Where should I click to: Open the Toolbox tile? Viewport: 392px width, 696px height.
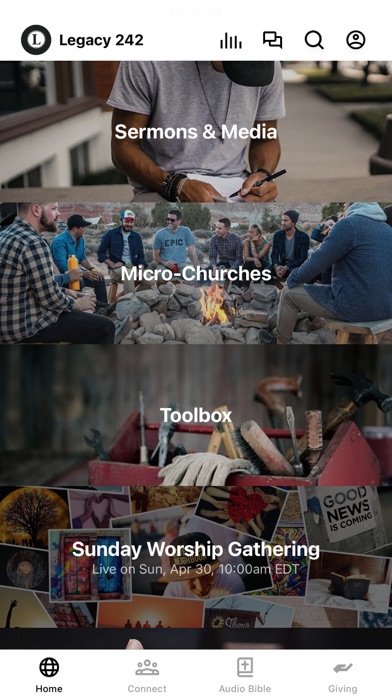click(x=196, y=415)
